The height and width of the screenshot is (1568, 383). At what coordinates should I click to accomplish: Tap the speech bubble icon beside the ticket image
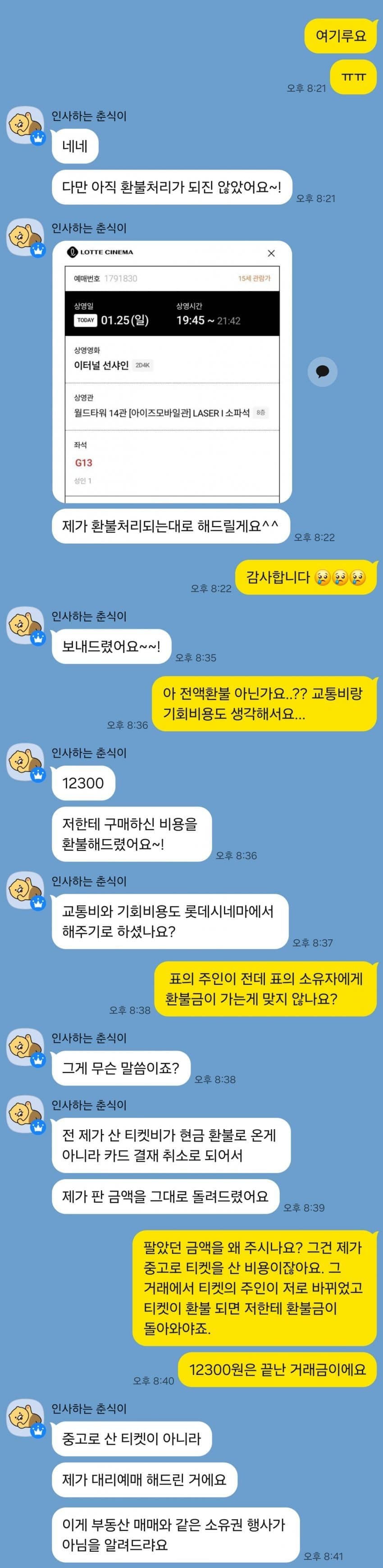(x=322, y=371)
